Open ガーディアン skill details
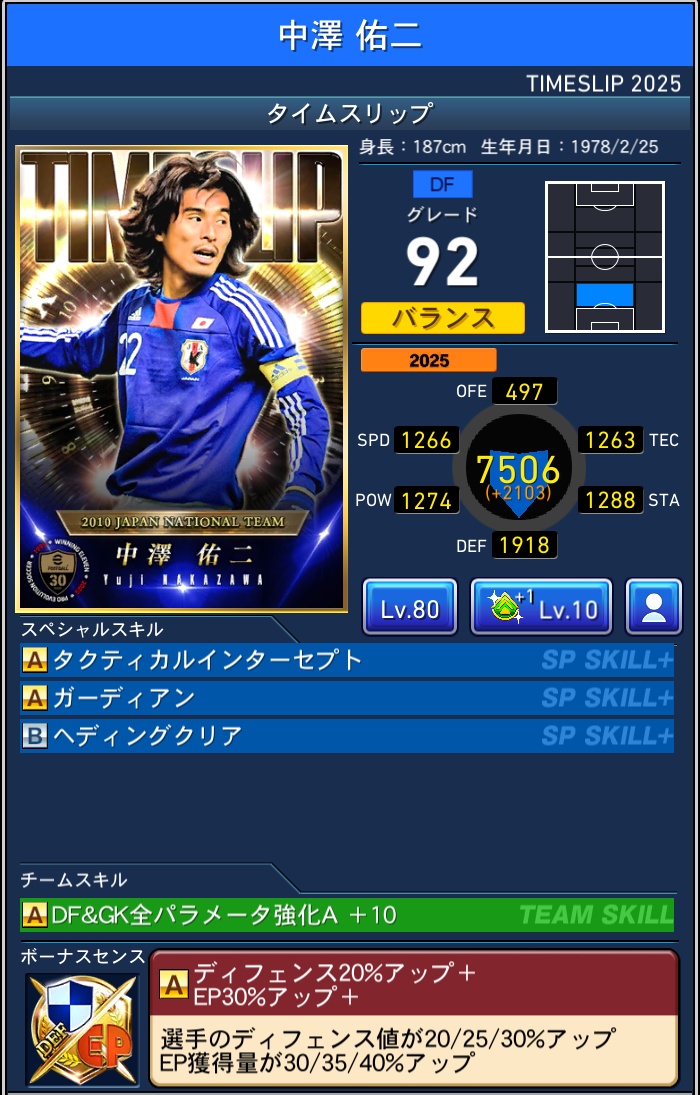This screenshot has width=700, height=1095. click(346, 698)
